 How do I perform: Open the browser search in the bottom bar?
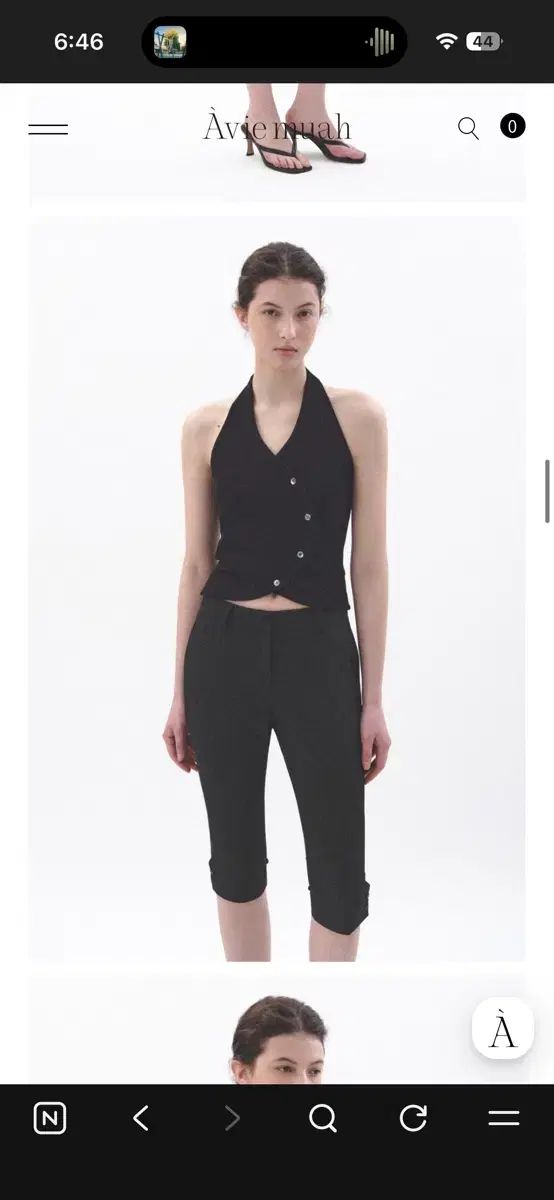(x=322, y=1118)
